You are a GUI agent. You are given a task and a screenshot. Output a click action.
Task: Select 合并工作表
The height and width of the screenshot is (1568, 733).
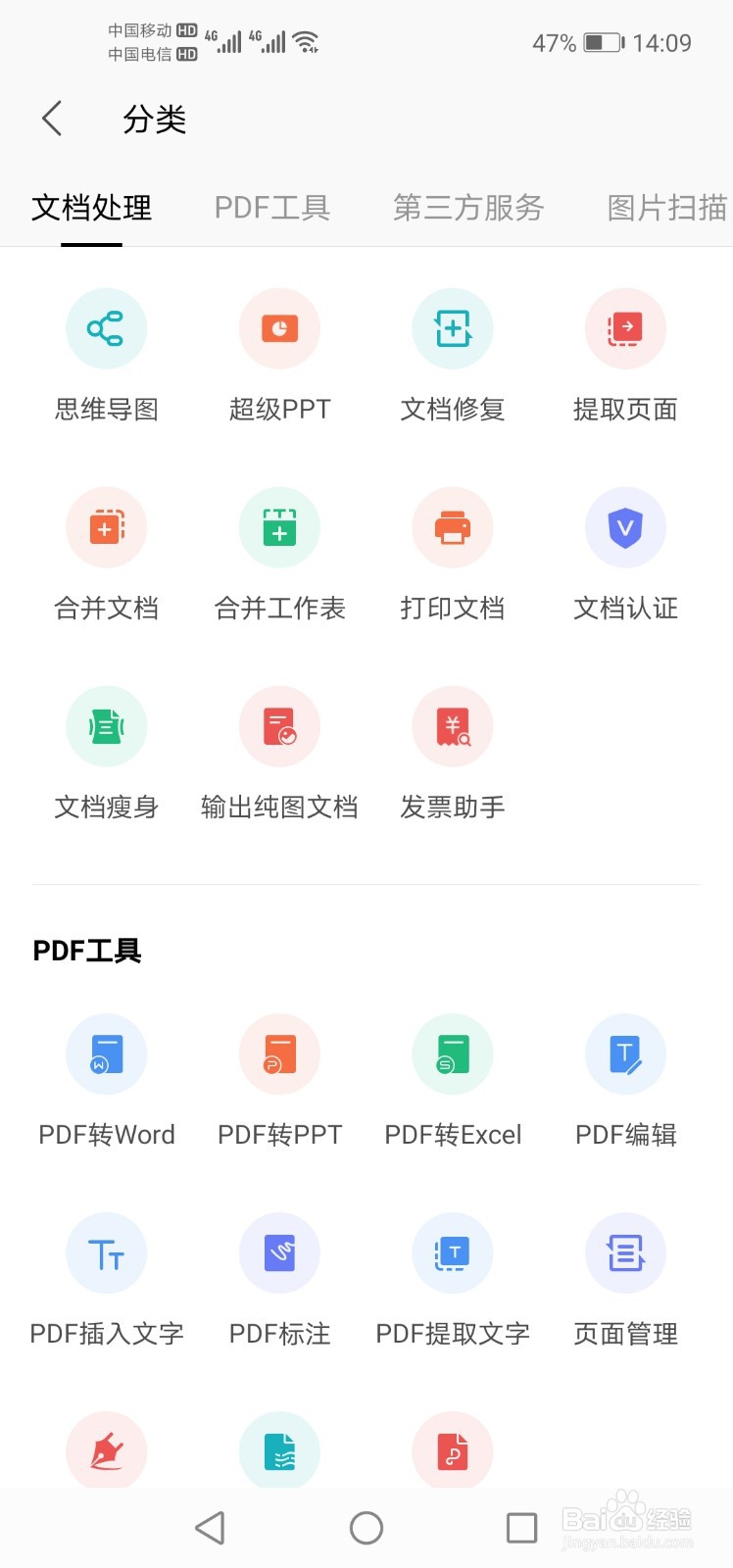tap(279, 528)
